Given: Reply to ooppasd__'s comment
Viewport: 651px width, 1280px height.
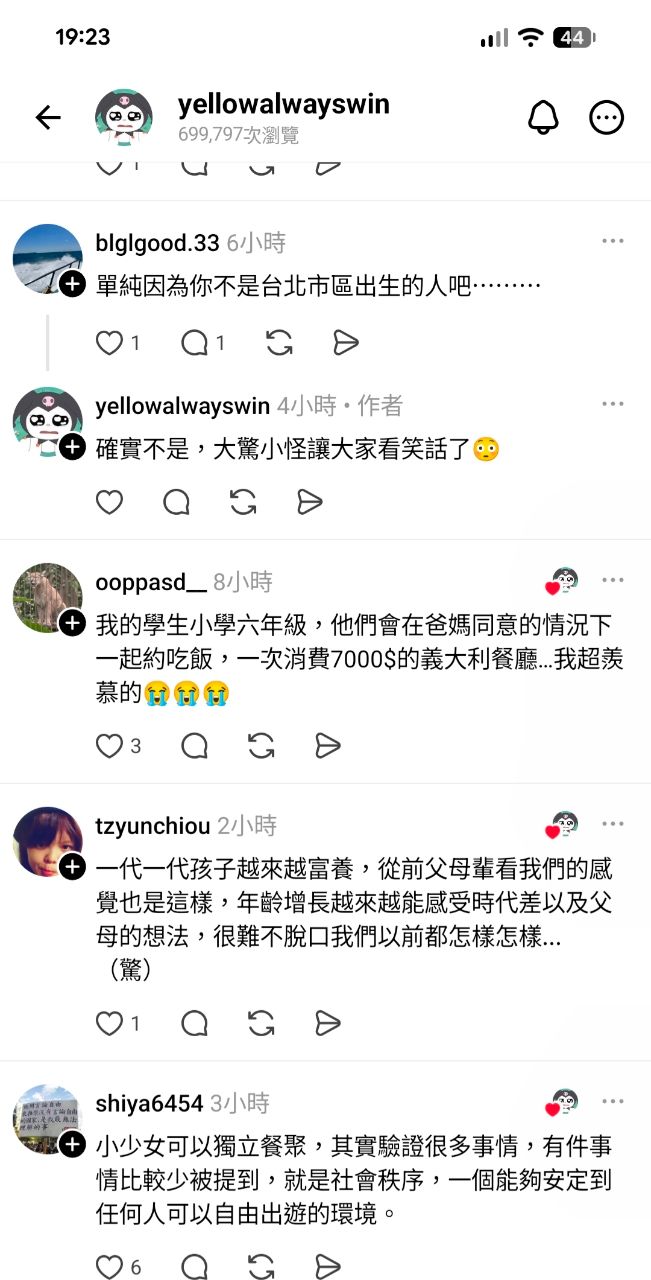Looking at the screenshot, I should [x=194, y=745].
